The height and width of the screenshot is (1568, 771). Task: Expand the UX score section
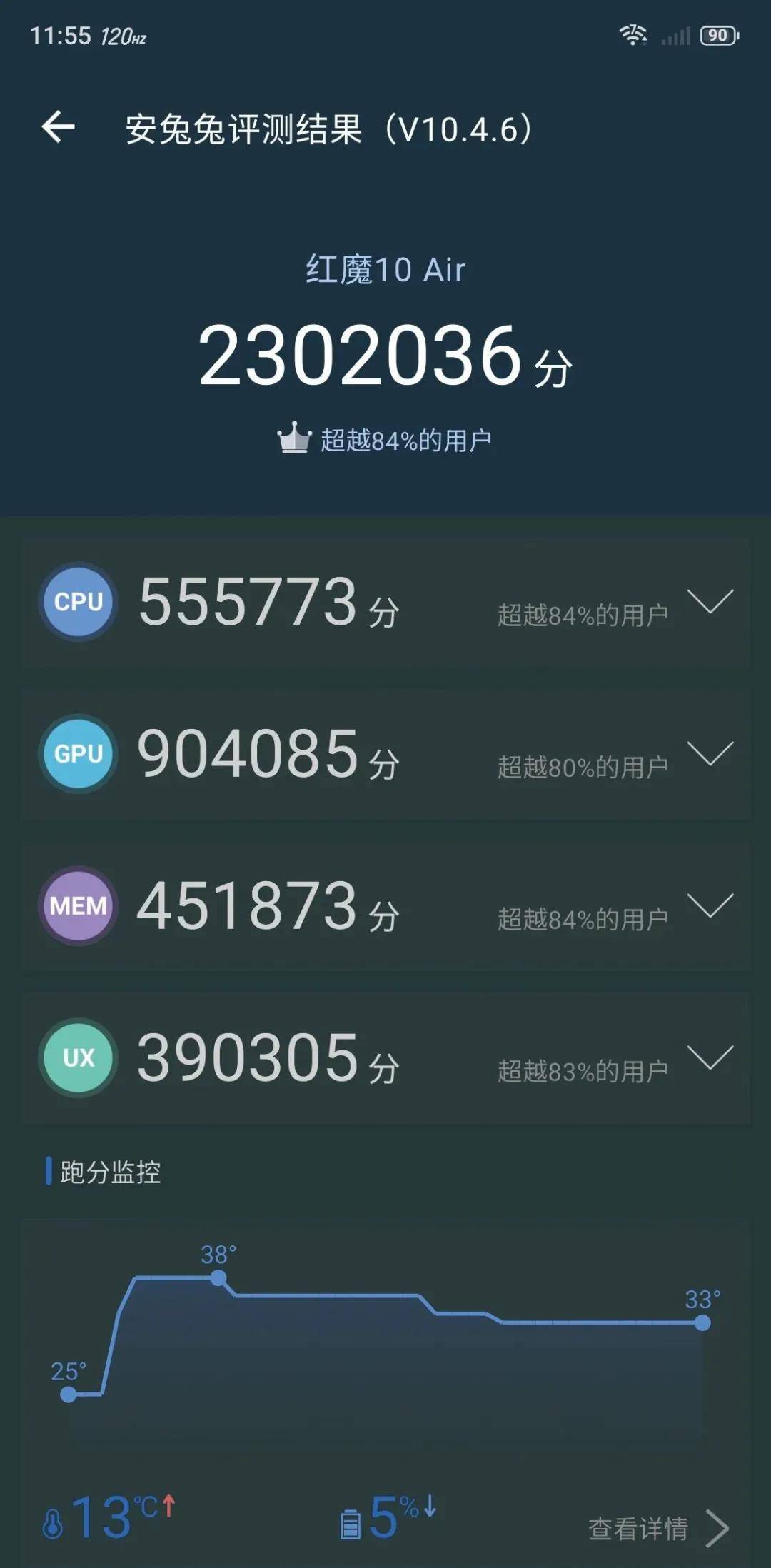tap(710, 1057)
